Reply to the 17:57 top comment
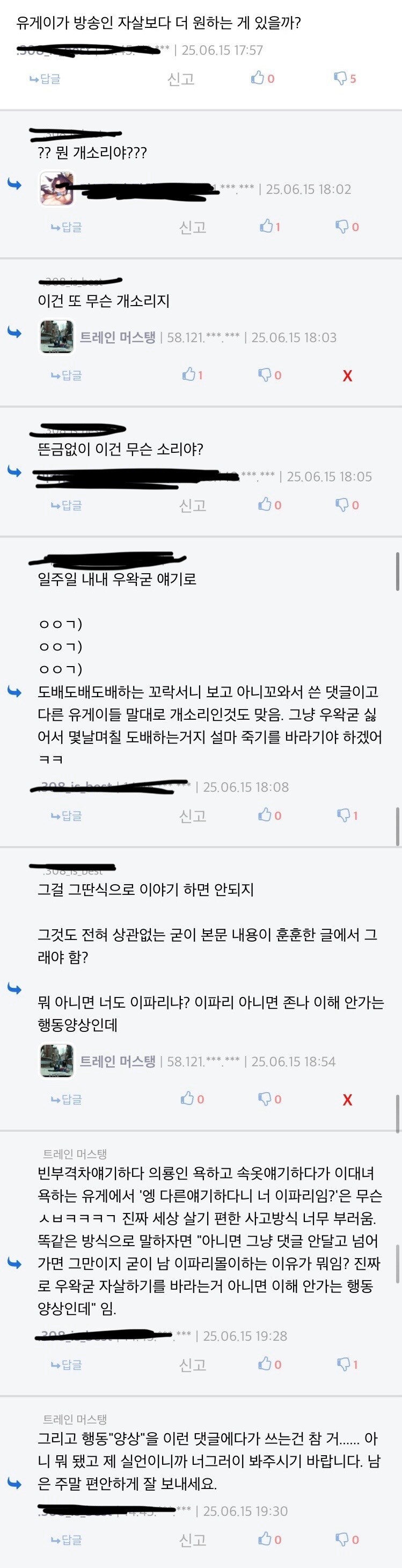402x1568 pixels. click(x=45, y=78)
